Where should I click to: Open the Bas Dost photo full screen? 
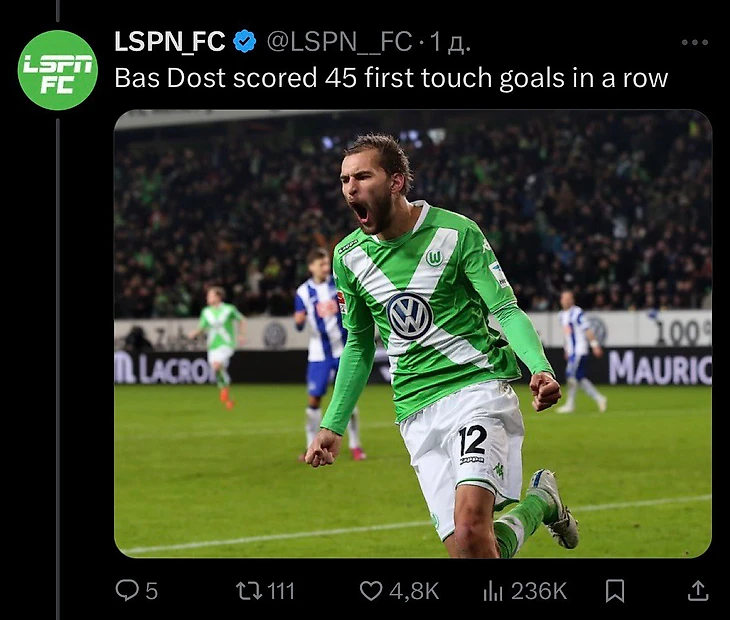coord(412,333)
